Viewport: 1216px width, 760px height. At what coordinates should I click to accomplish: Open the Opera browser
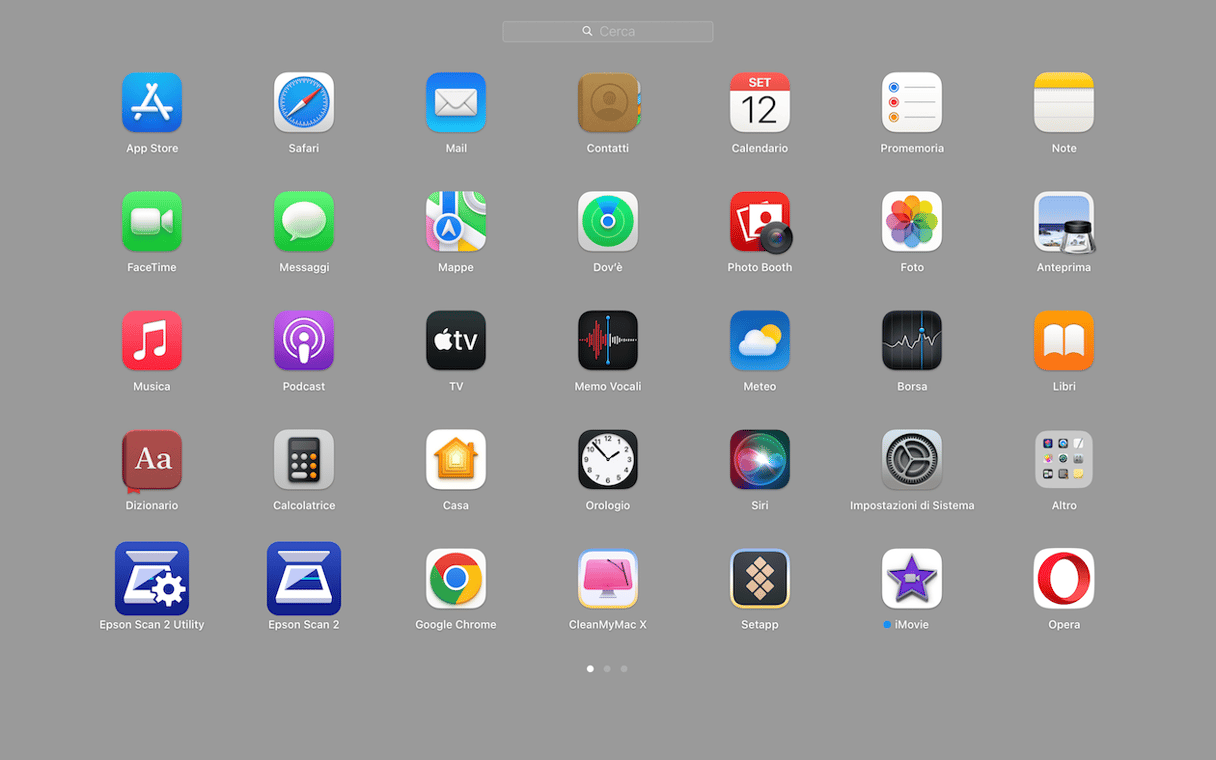coord(1064,579)
